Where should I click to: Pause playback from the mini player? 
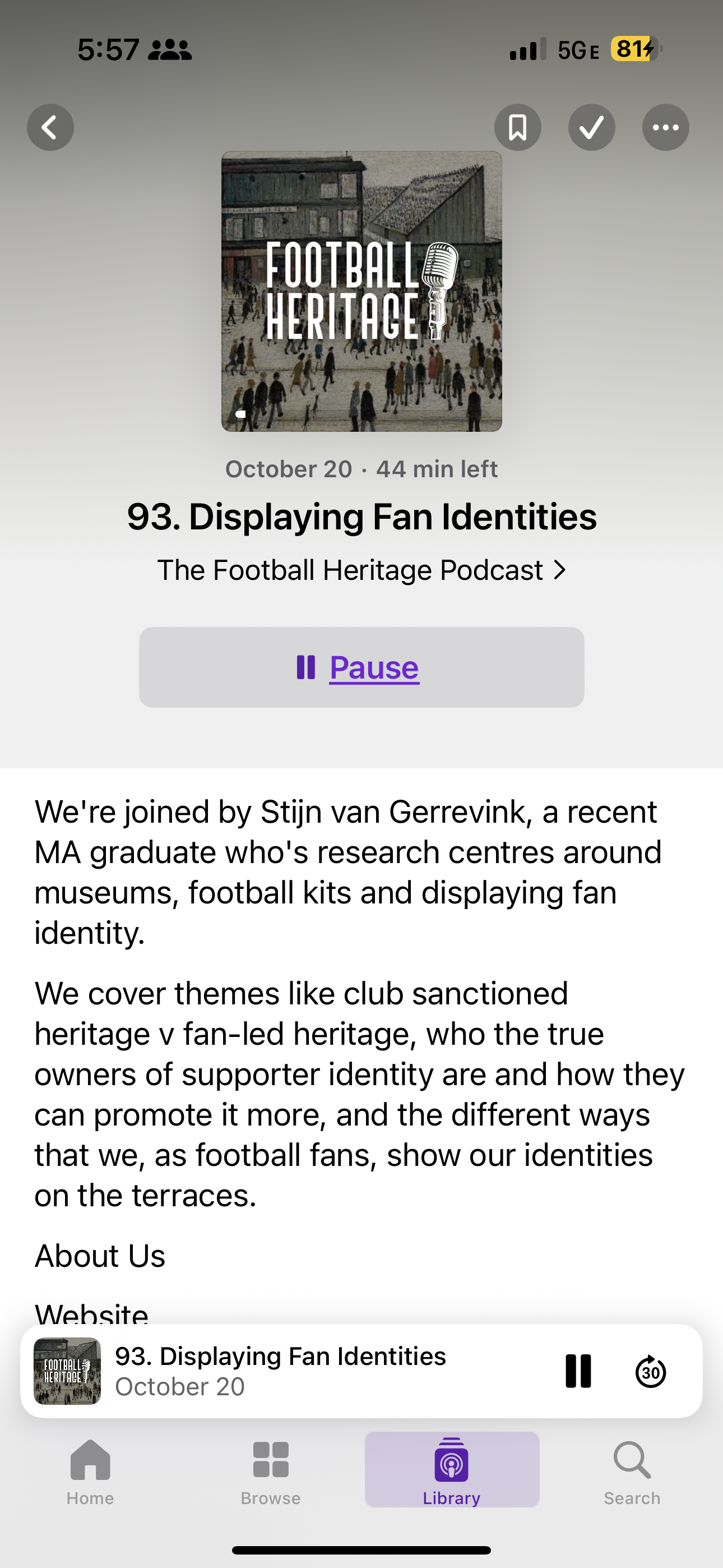tap(577, 1371)
